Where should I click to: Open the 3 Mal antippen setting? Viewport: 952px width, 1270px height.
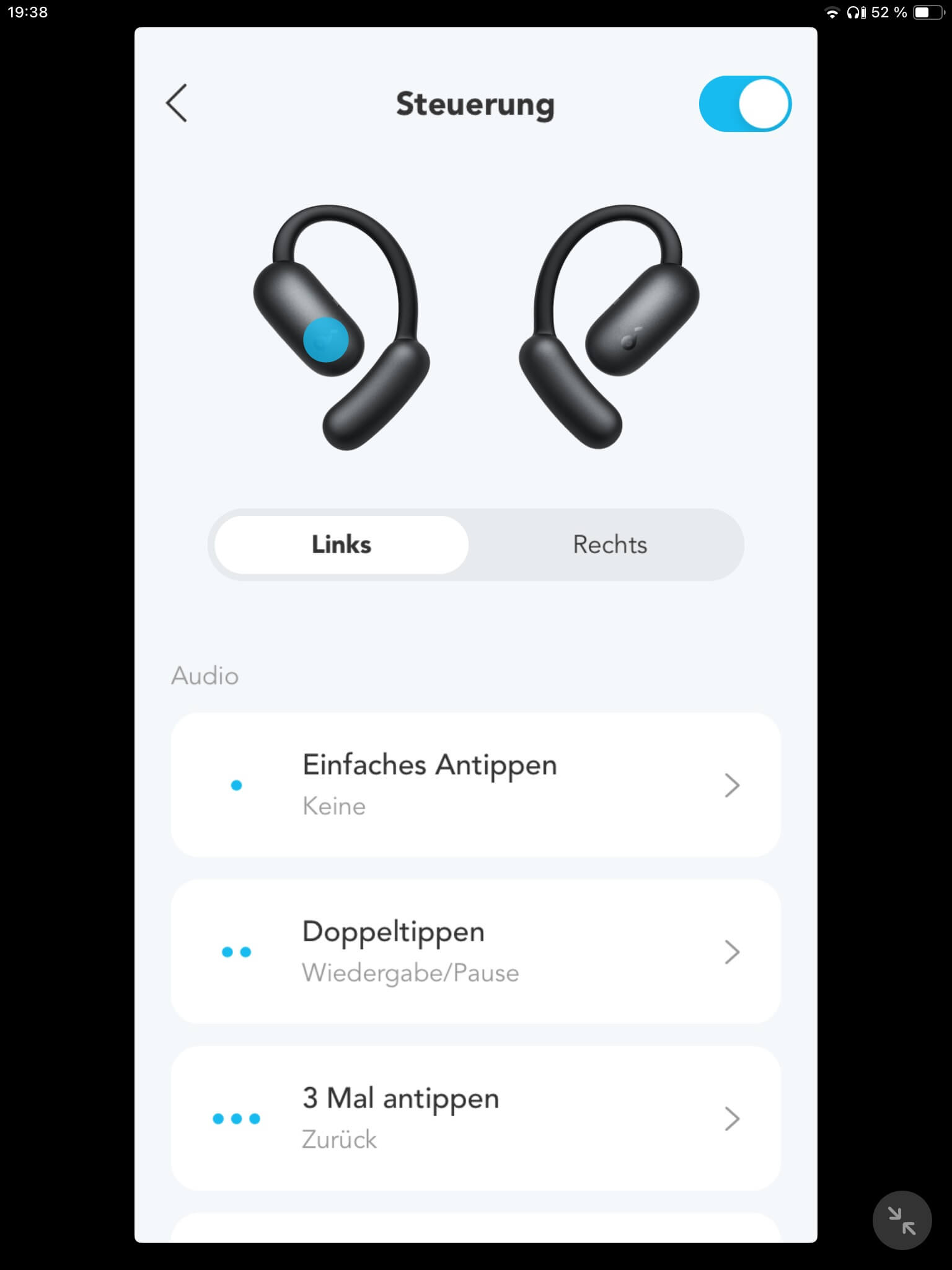(475, 1118)
